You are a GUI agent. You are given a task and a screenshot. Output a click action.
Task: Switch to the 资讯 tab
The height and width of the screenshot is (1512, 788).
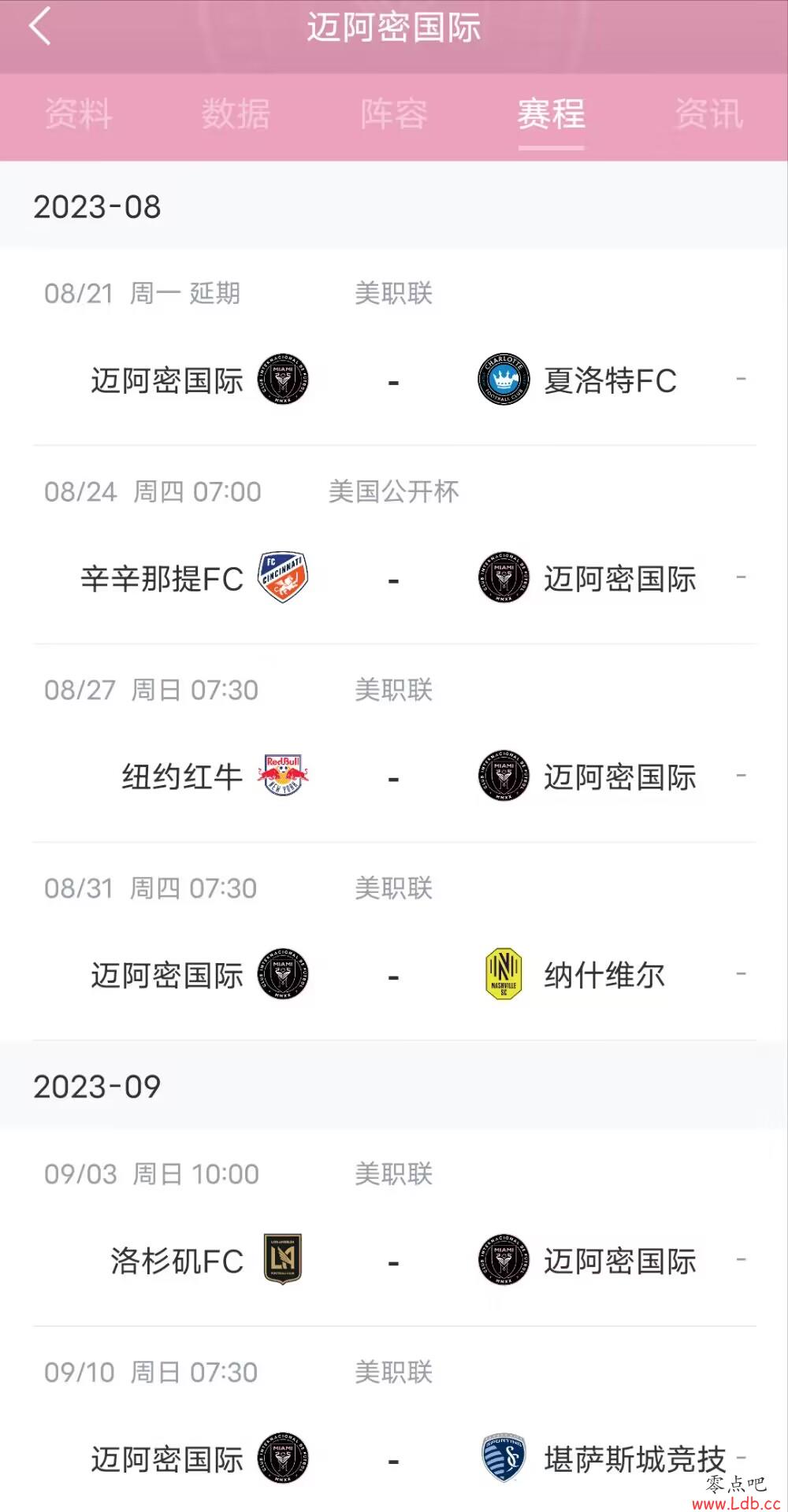coord(709,114)
